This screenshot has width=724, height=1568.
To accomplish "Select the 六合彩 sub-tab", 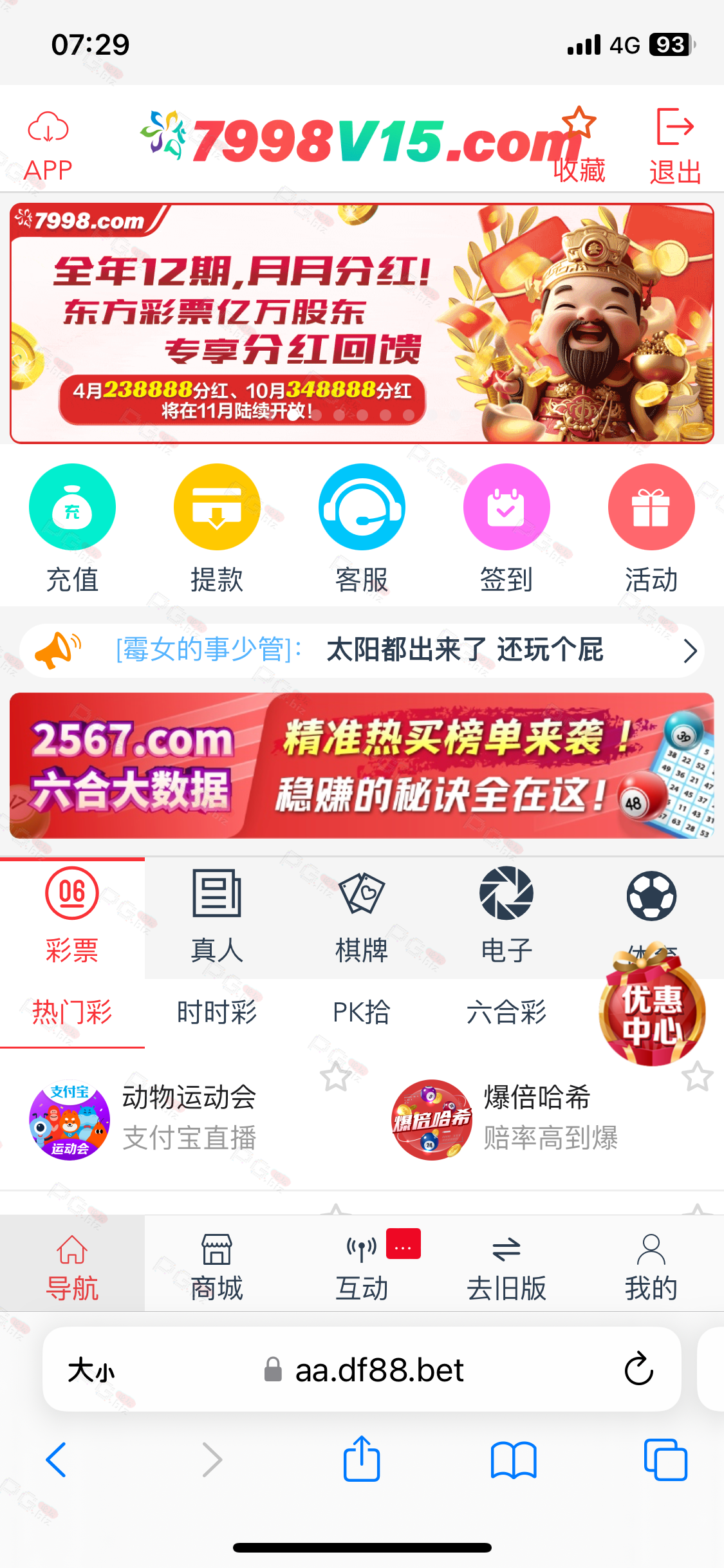I will [x=506, y=1013].
